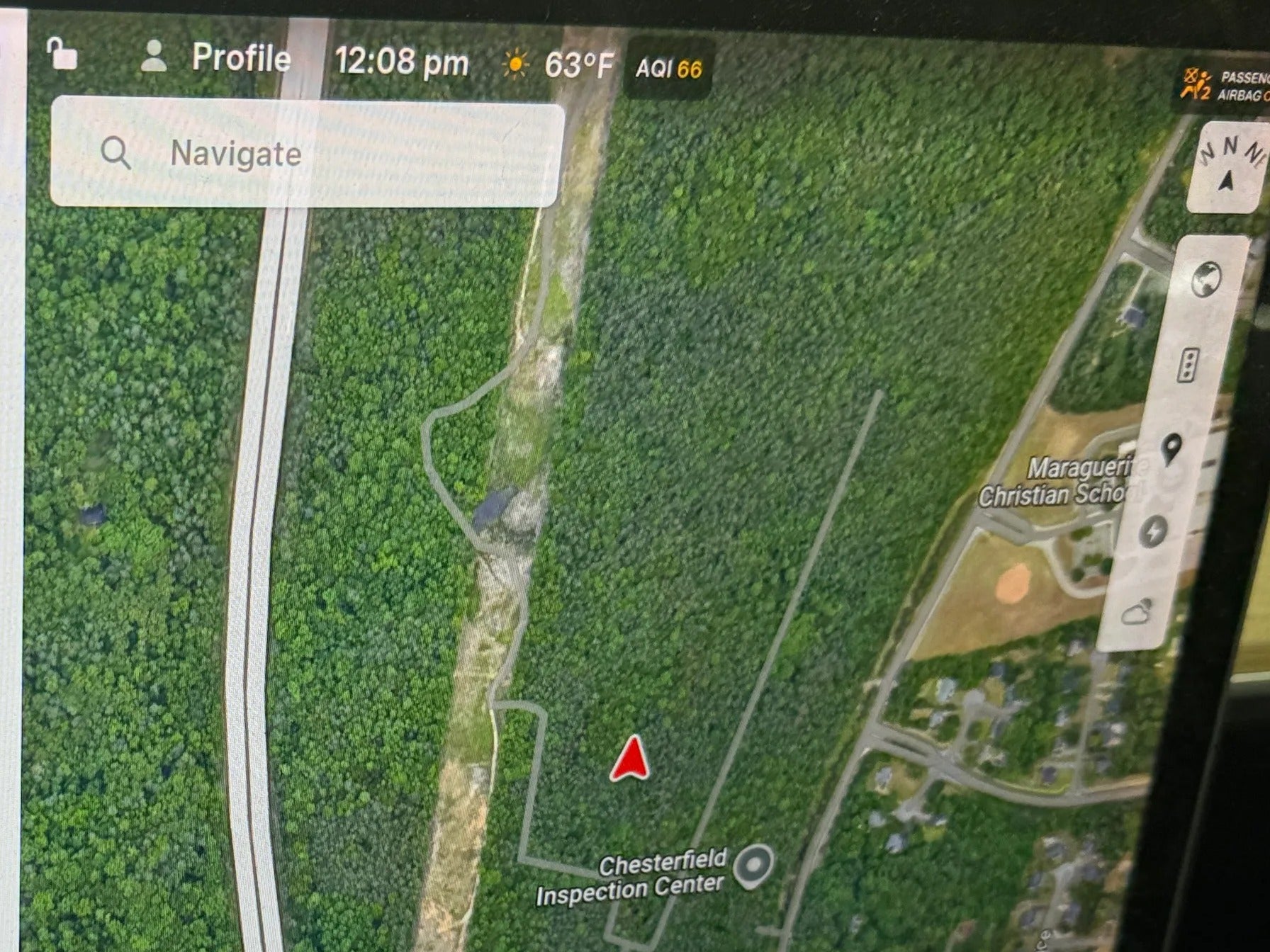
Task: Tap the Navigate search box
Action: pos(306,153)
